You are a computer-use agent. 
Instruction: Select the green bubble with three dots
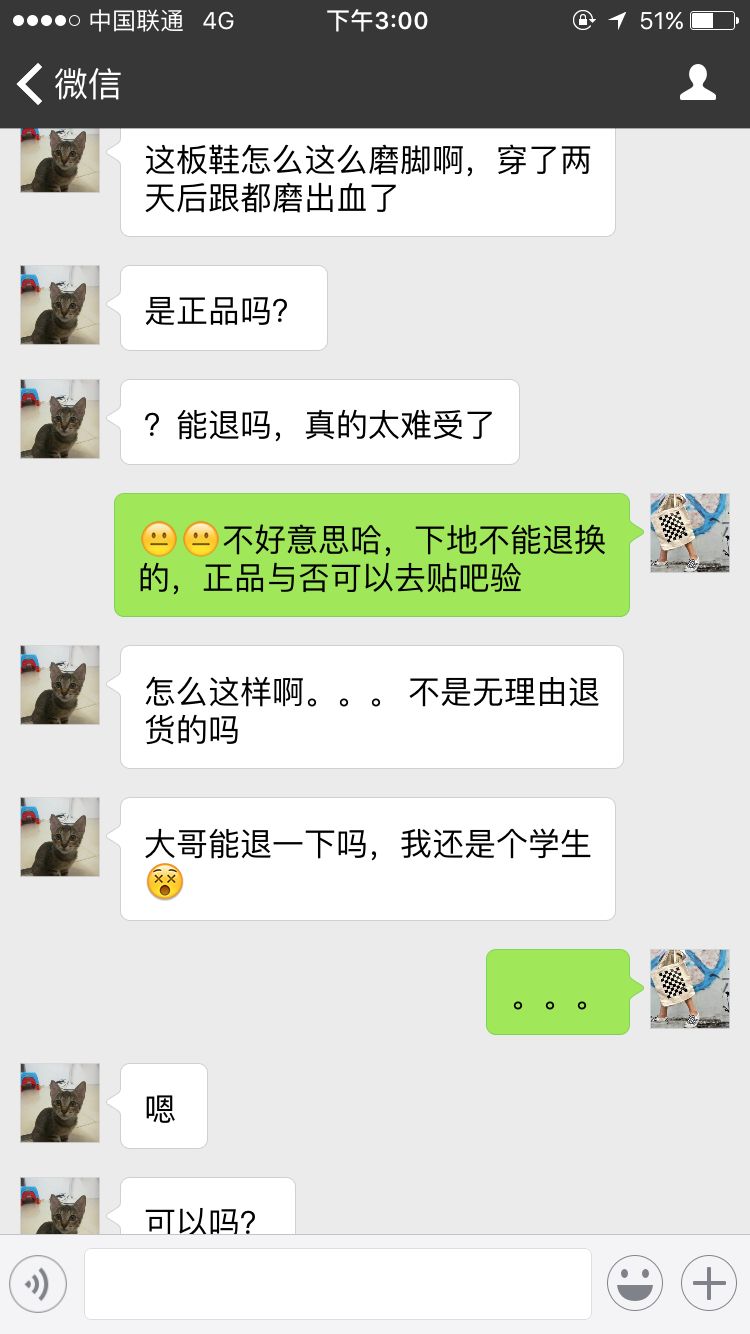pos(557,990)
